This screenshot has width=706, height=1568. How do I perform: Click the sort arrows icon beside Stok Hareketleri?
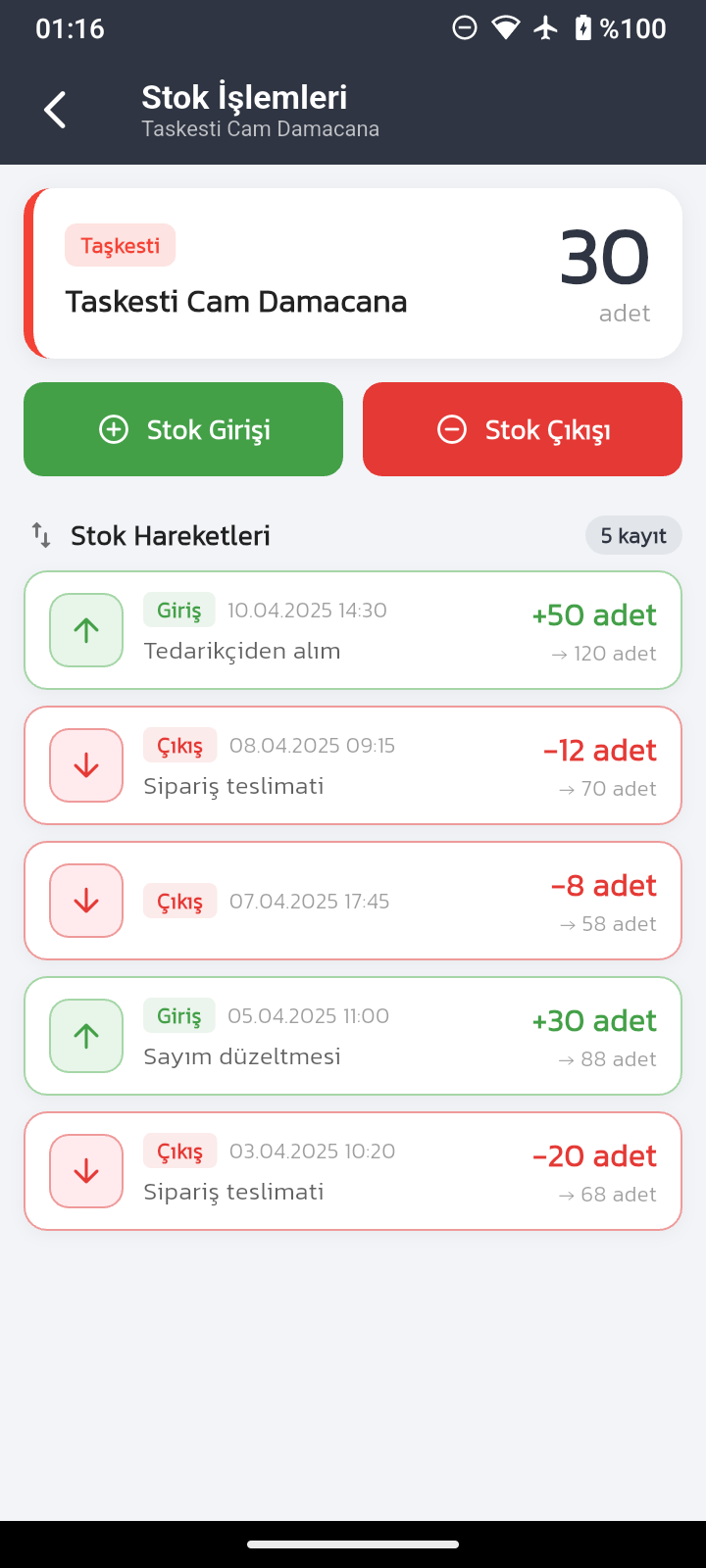point(40,535)
